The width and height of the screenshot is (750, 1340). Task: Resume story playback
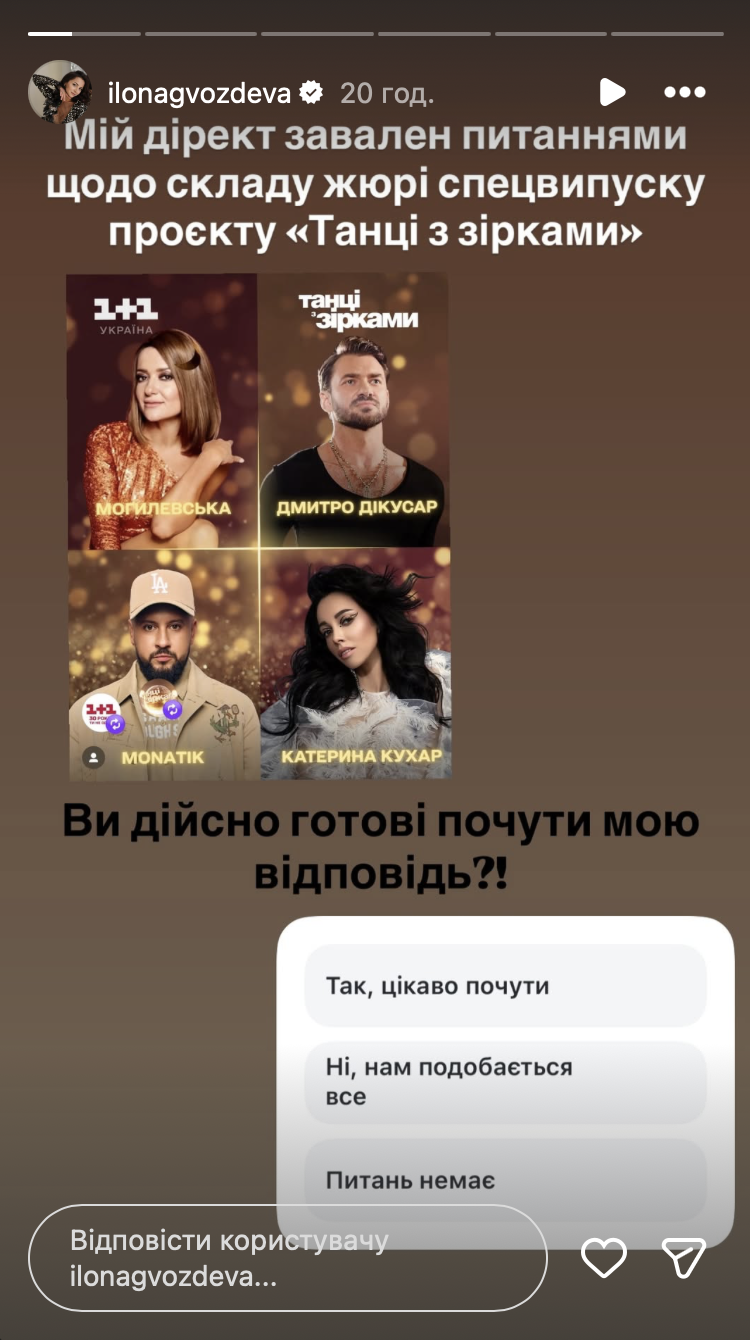tap(612, 93)
